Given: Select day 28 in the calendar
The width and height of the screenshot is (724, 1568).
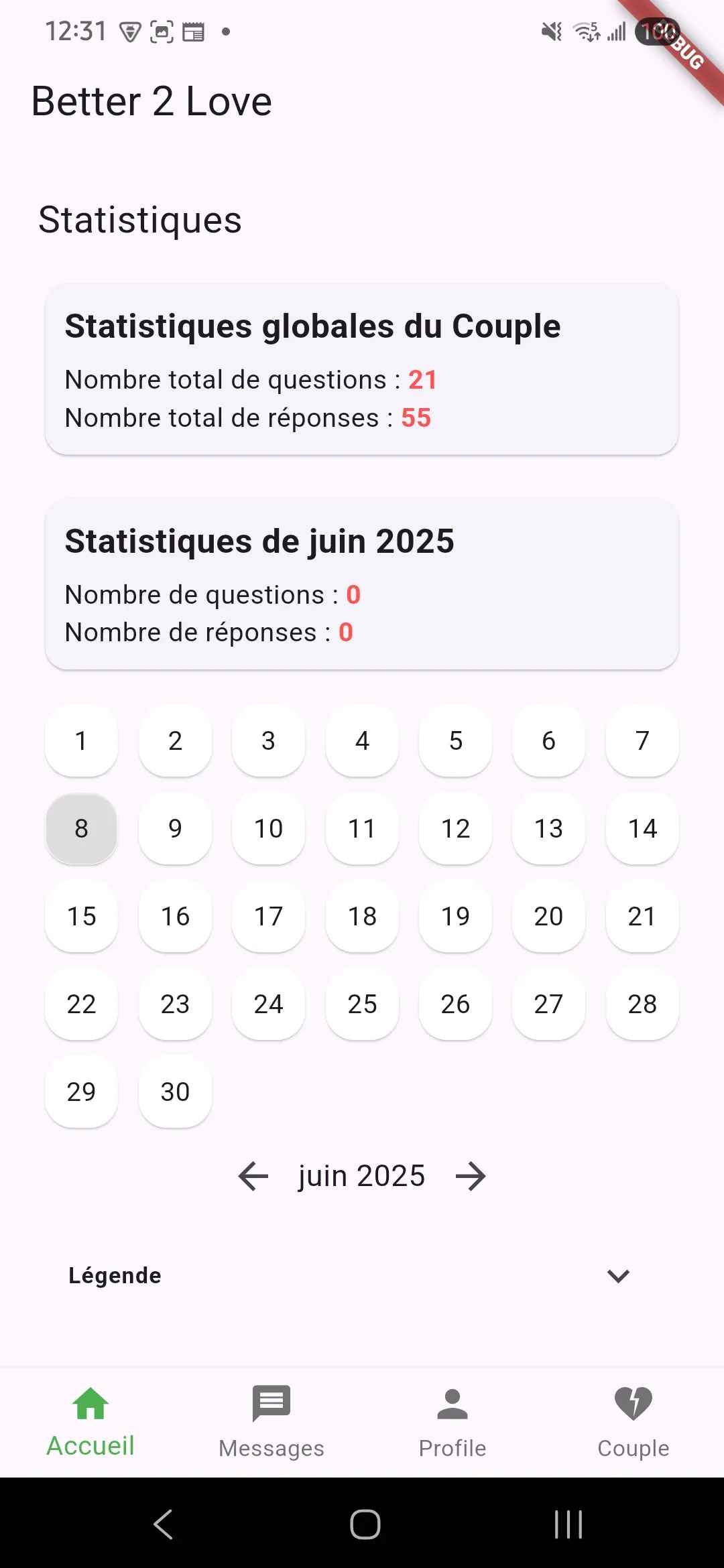Looking at the screenshot, I should [x=642, y=1004].
